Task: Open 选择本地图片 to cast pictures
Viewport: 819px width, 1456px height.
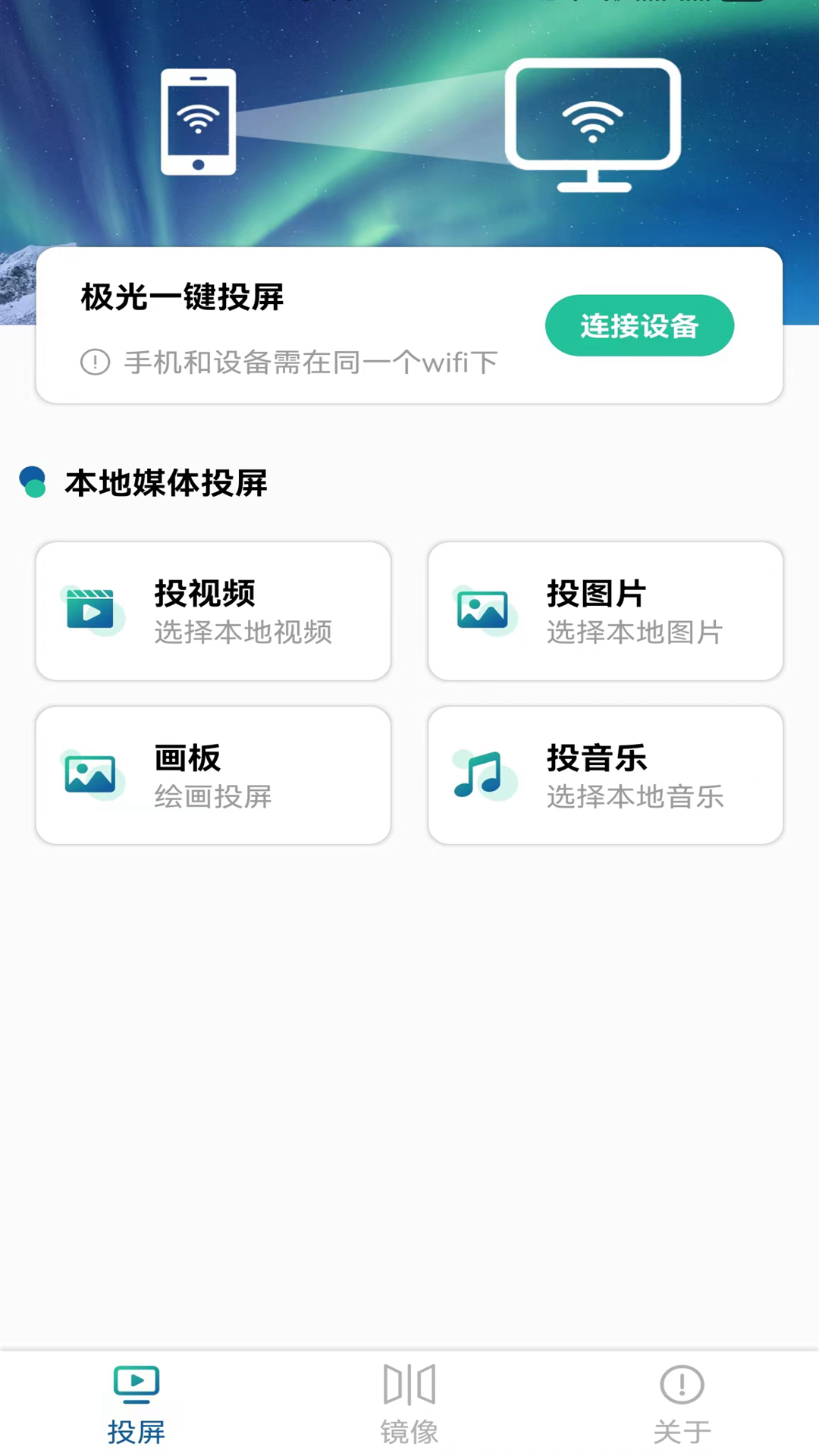Action: (x=635, y=634)
